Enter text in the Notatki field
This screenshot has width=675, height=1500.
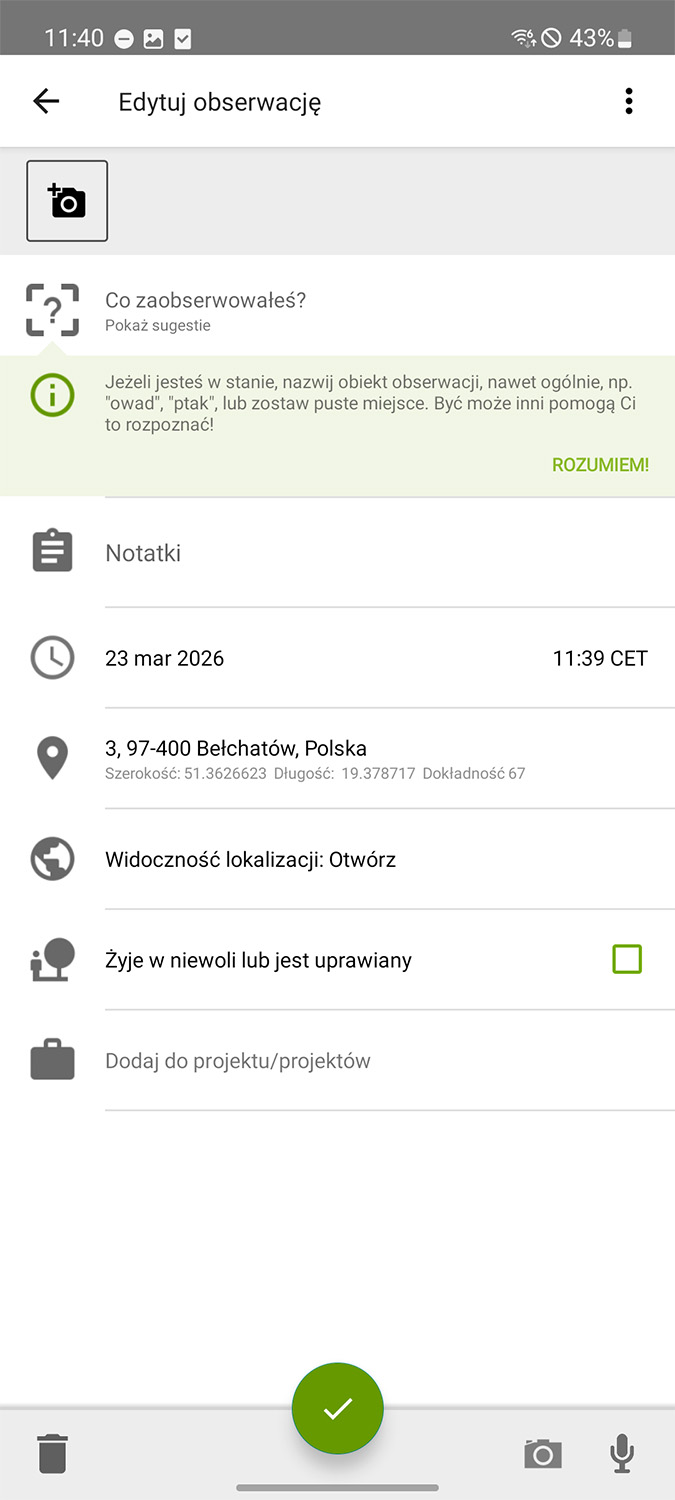pos(380,553)
